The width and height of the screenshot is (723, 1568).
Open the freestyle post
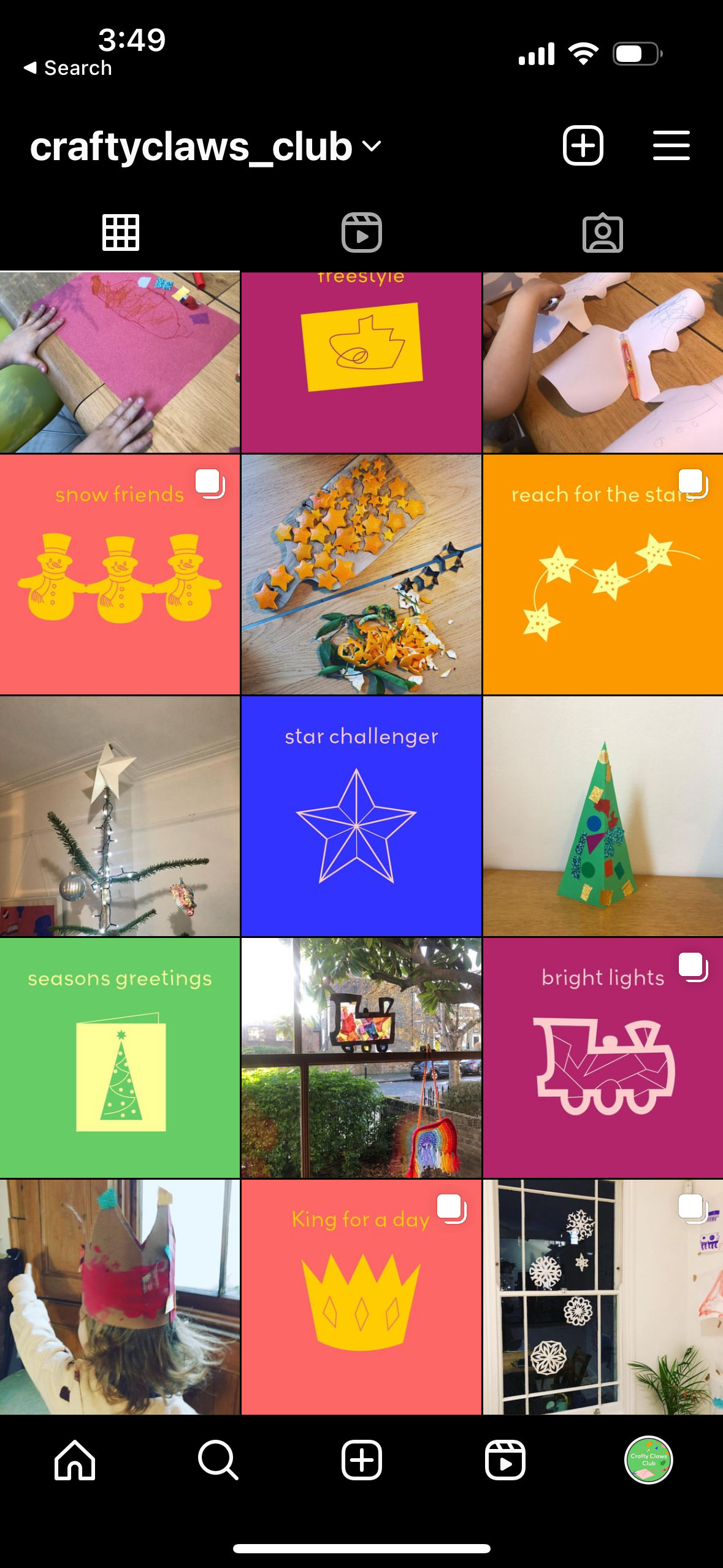tap(361, 362)
